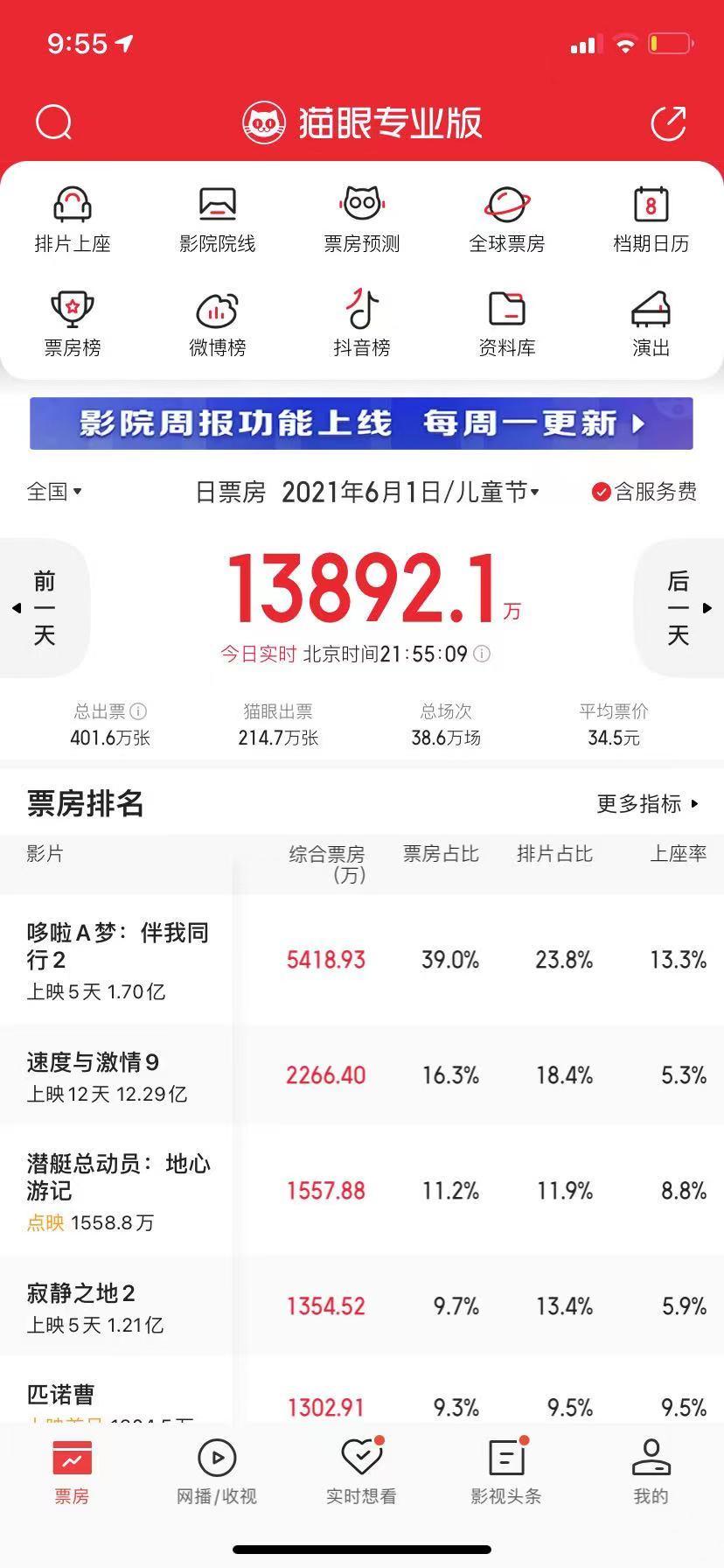Screen dimensions: 724x1568
Task: Open the search icon
Action: coord(54,122)
